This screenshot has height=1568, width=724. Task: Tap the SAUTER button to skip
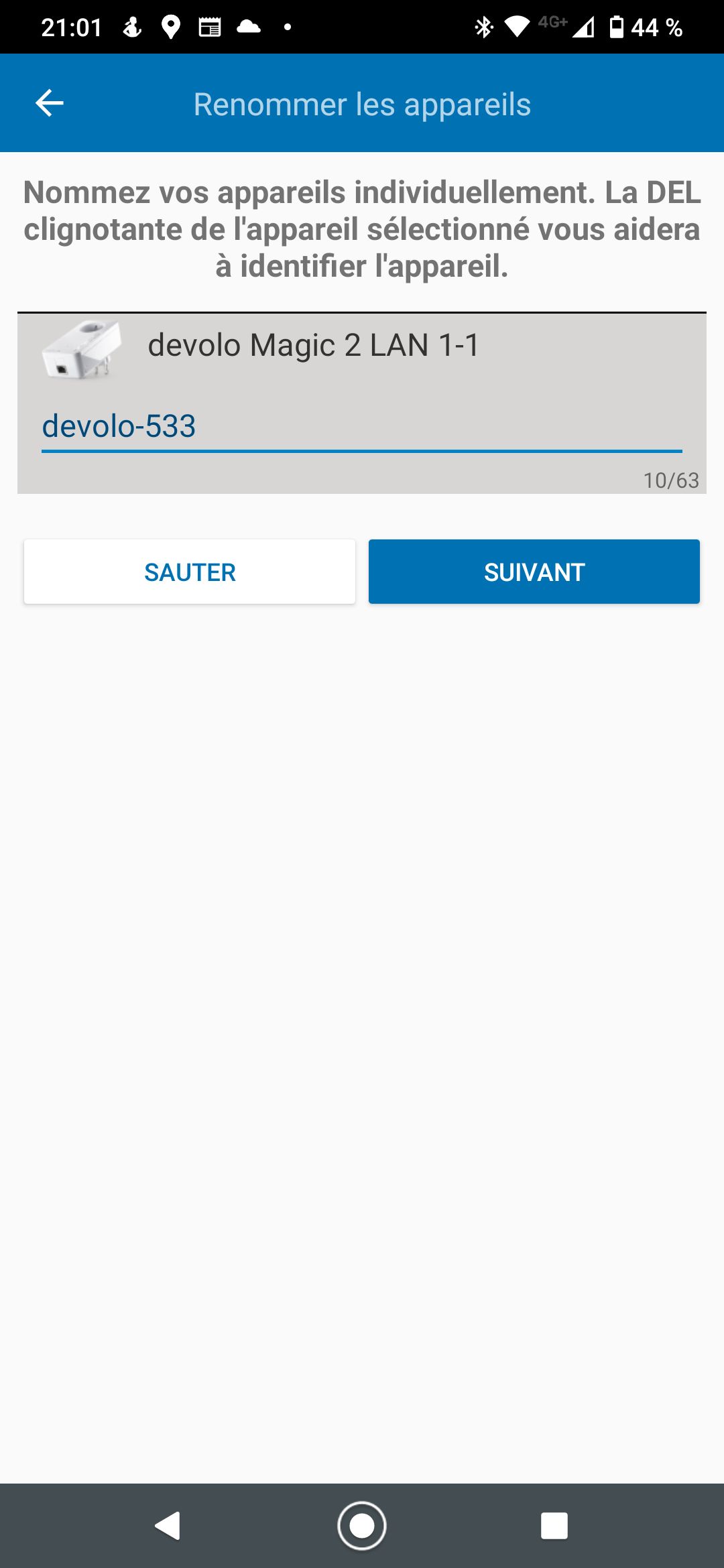(190, 572)
